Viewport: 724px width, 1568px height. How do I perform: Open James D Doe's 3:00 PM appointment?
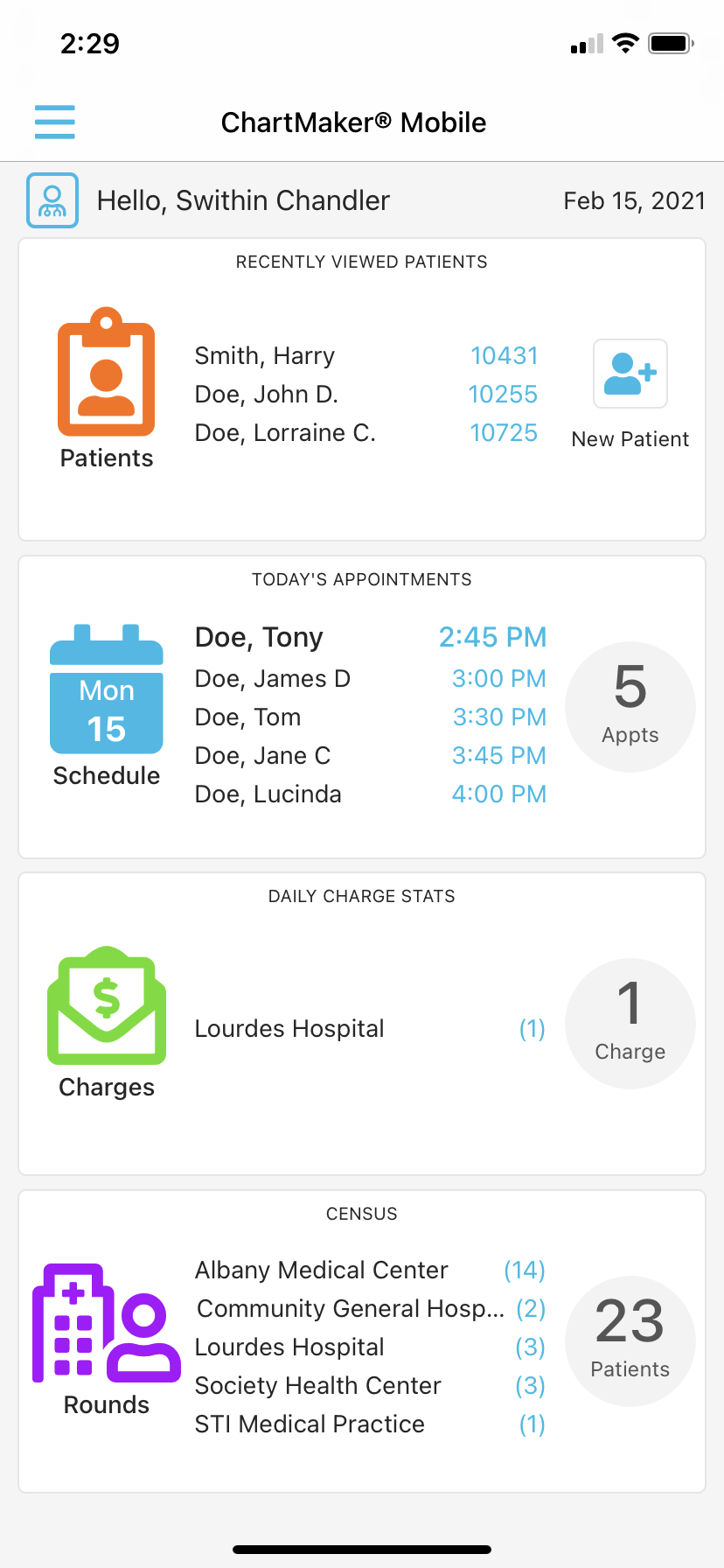pyautogui.click(x=371, y=679)
